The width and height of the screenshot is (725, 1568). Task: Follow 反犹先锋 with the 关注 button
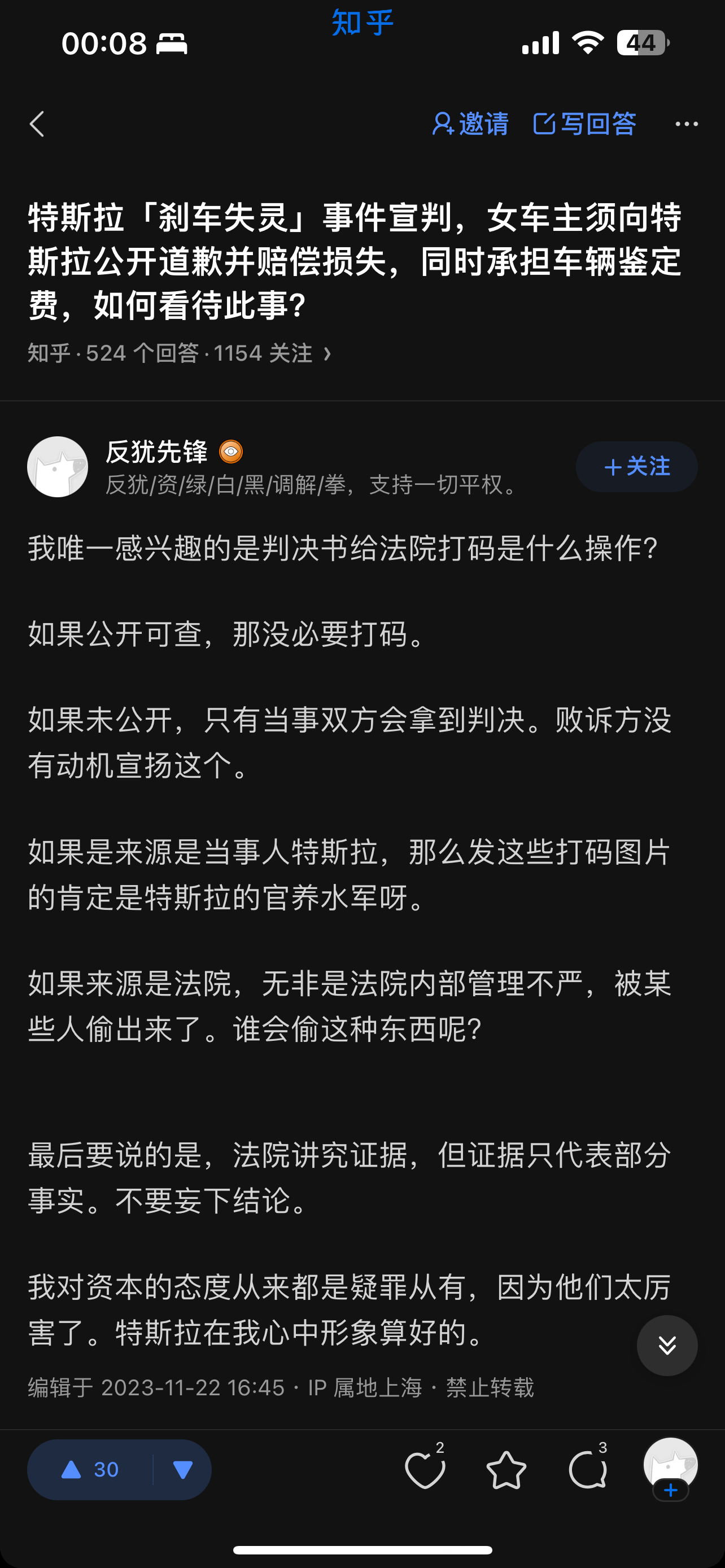[636, 466]
